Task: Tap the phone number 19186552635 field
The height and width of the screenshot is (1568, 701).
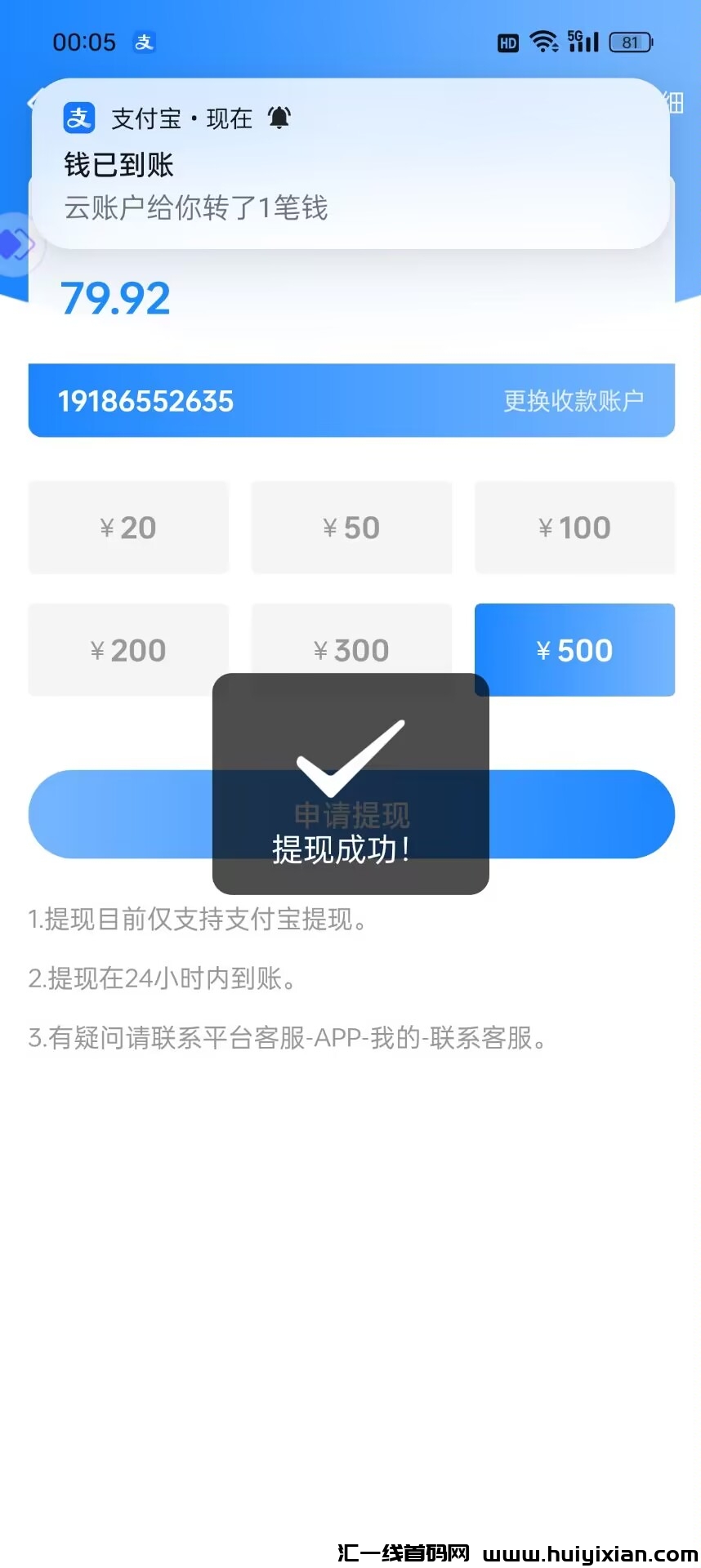Action: coord(148,400)
